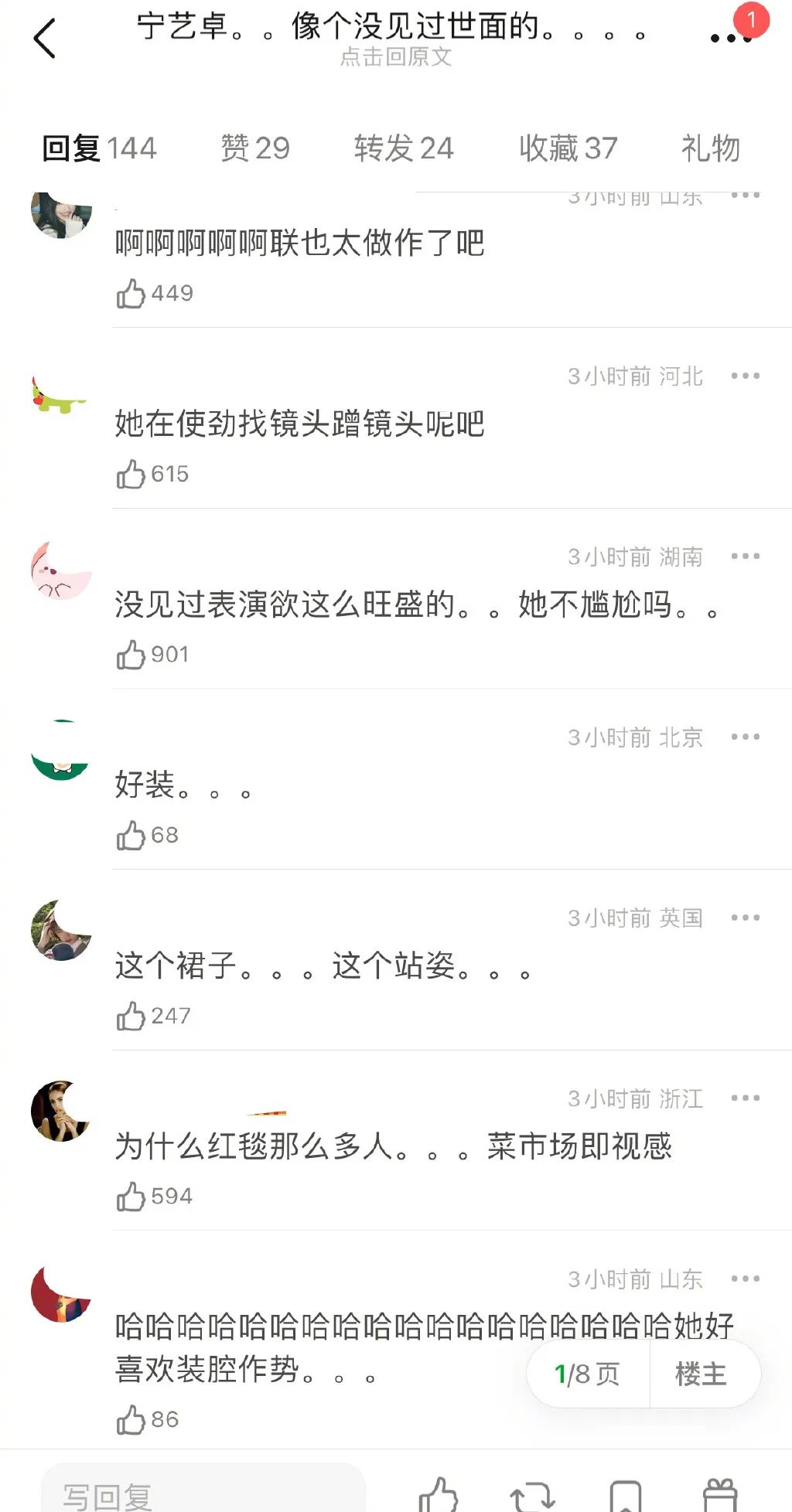Viewport: 792px width, 1512px height.
Task: Open the original post via 点击回原文
Action: (x=396, y=58)
